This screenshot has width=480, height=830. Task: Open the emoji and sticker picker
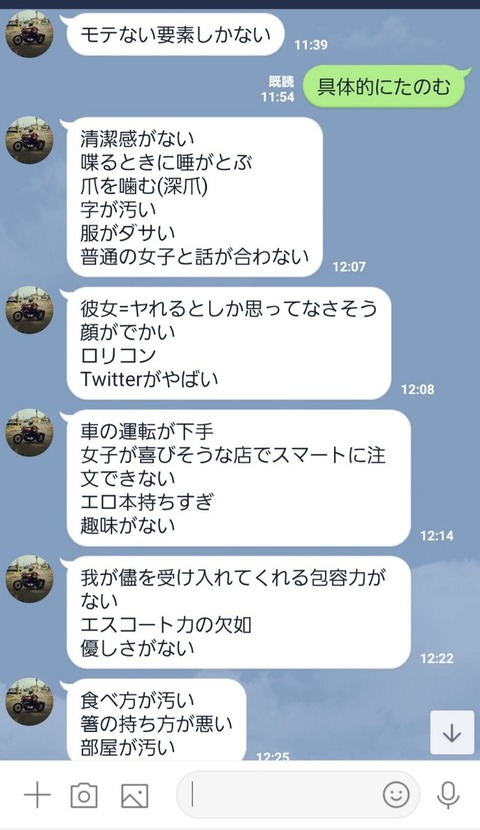tap(396, 795)
